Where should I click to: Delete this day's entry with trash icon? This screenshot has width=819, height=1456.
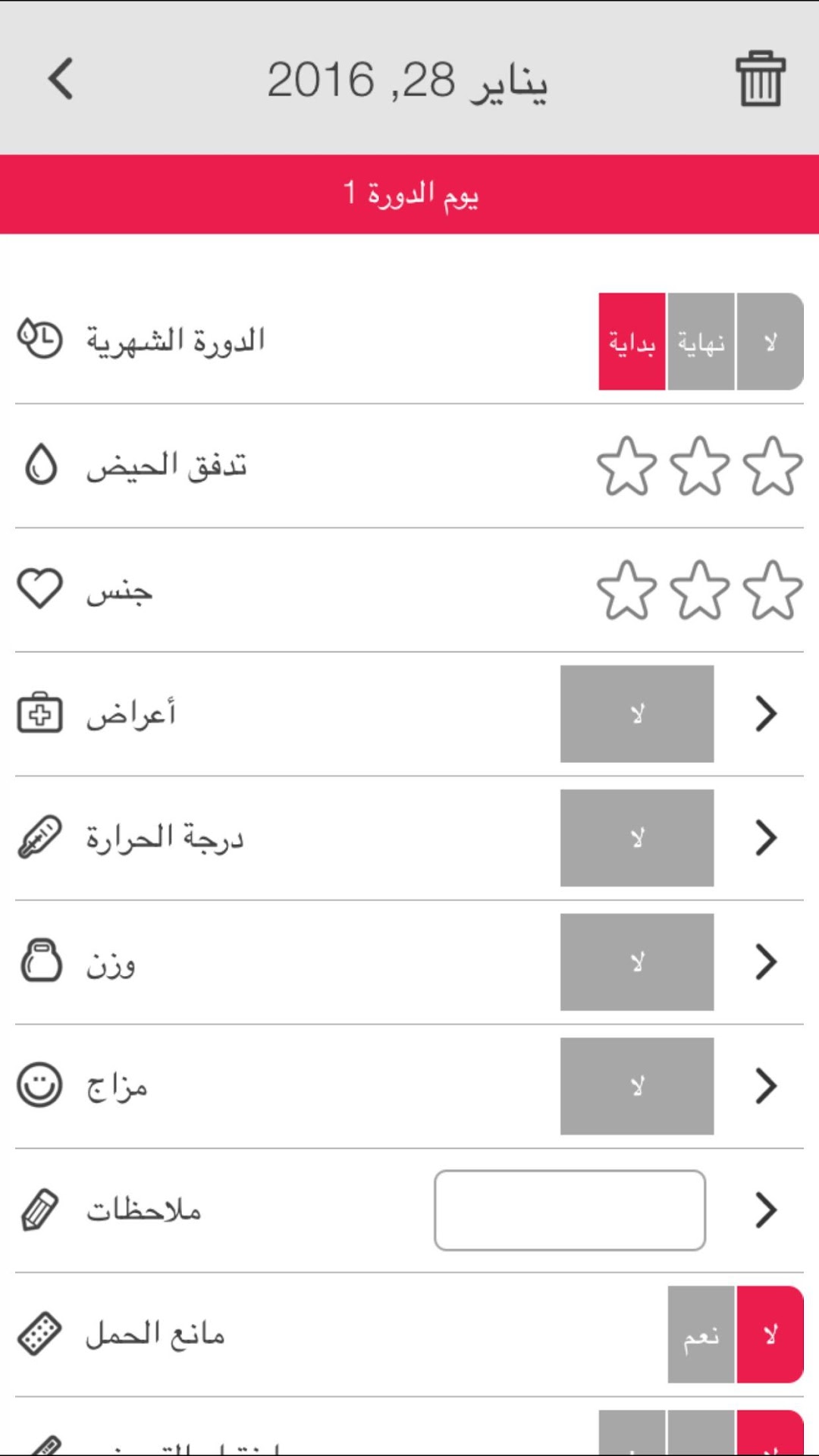pyautogui.click(x=760, y=79)
